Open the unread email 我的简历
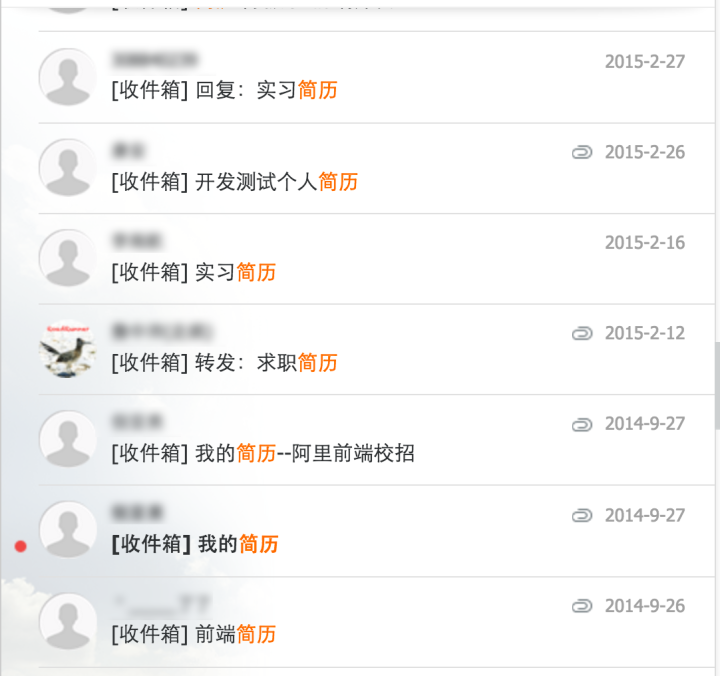Viewport: 720px width, 676px height. [x=238, y=545]
